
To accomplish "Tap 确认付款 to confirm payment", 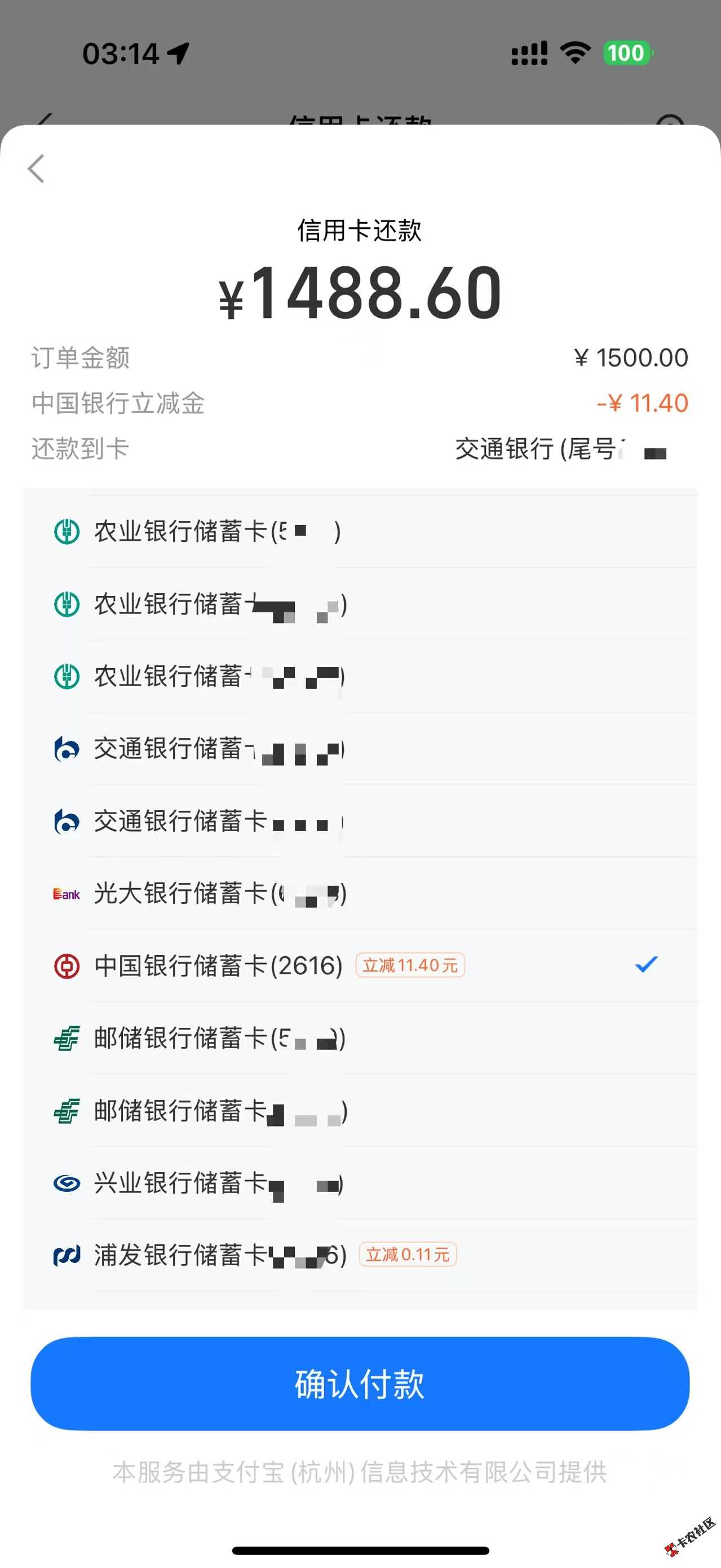I will tap(360, 1384).
